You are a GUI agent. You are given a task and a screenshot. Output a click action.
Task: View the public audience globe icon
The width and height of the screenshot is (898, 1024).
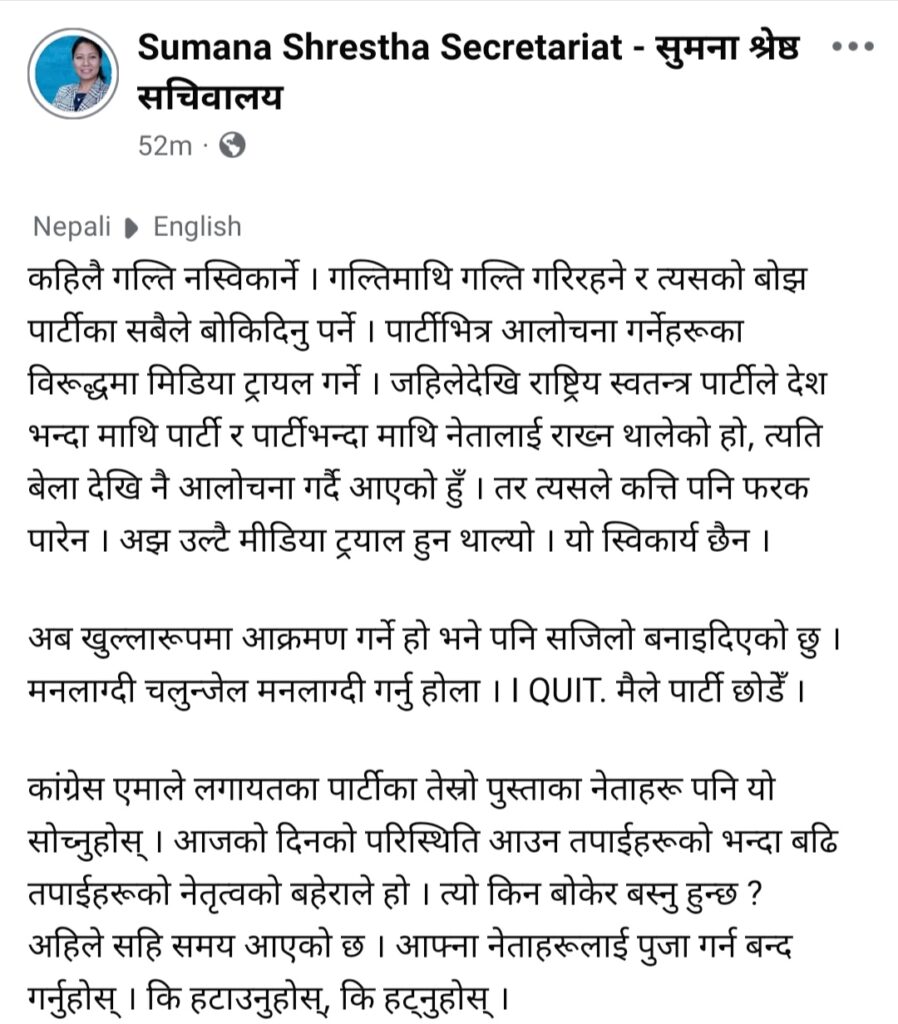pyautogui.click(x=232, y=146)
